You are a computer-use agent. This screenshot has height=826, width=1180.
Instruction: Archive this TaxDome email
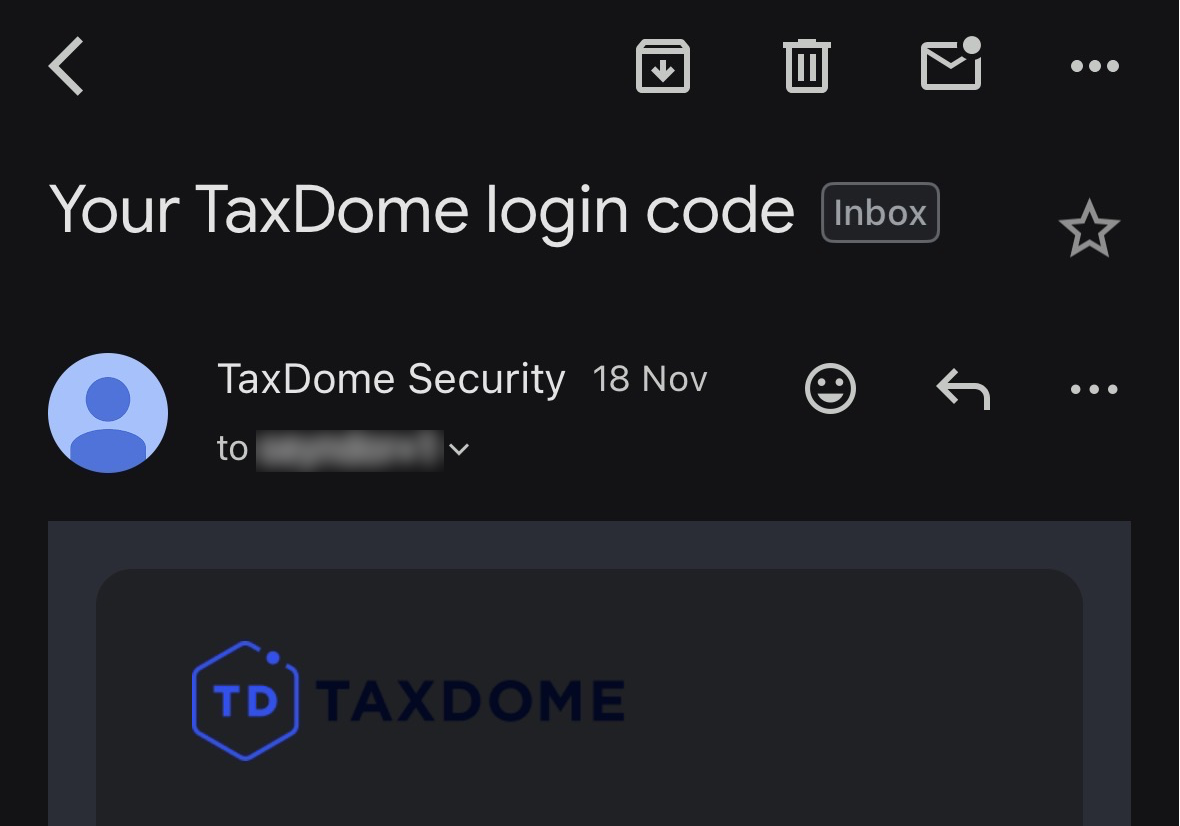[x=663, y=66]
